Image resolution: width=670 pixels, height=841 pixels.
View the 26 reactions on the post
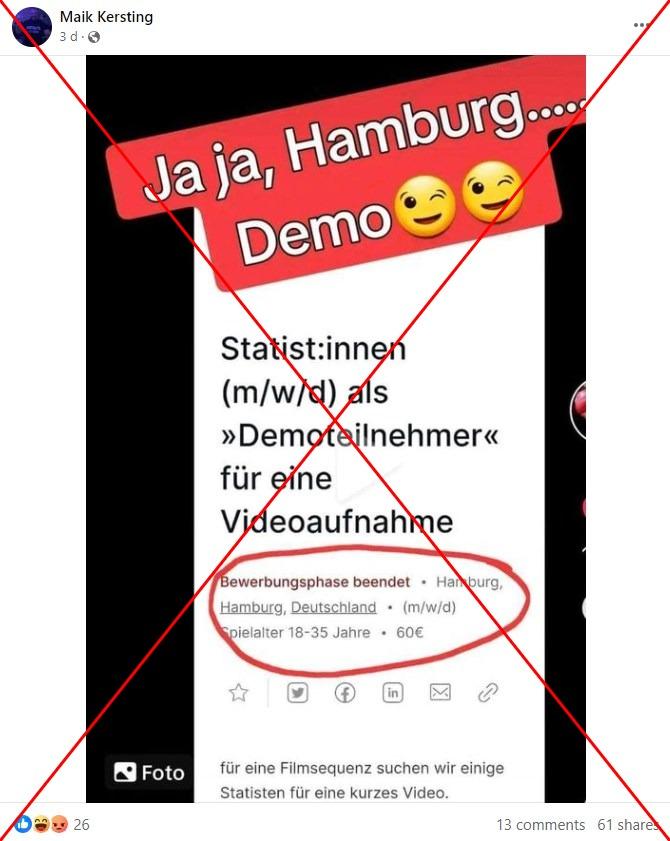coord(50,825)
